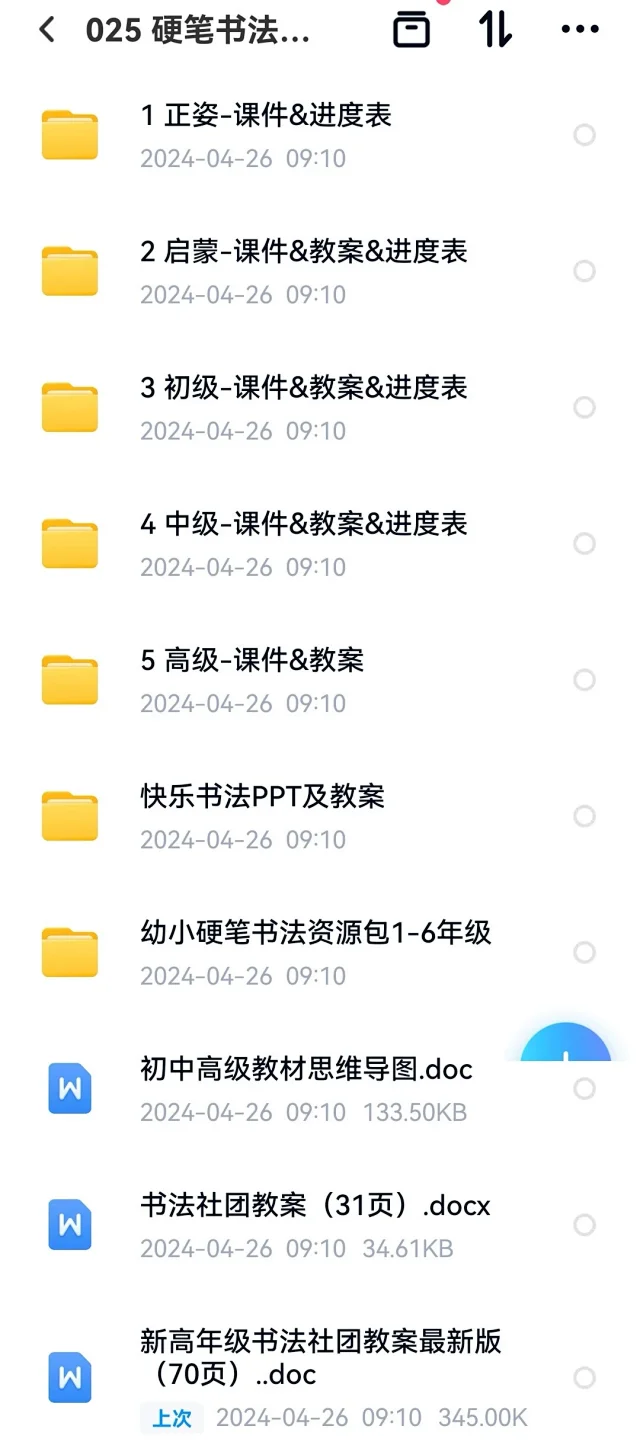This screenshot has width=640, height=1442.
Task: Tap the box icon in the top bar
Action: [411, 29]
